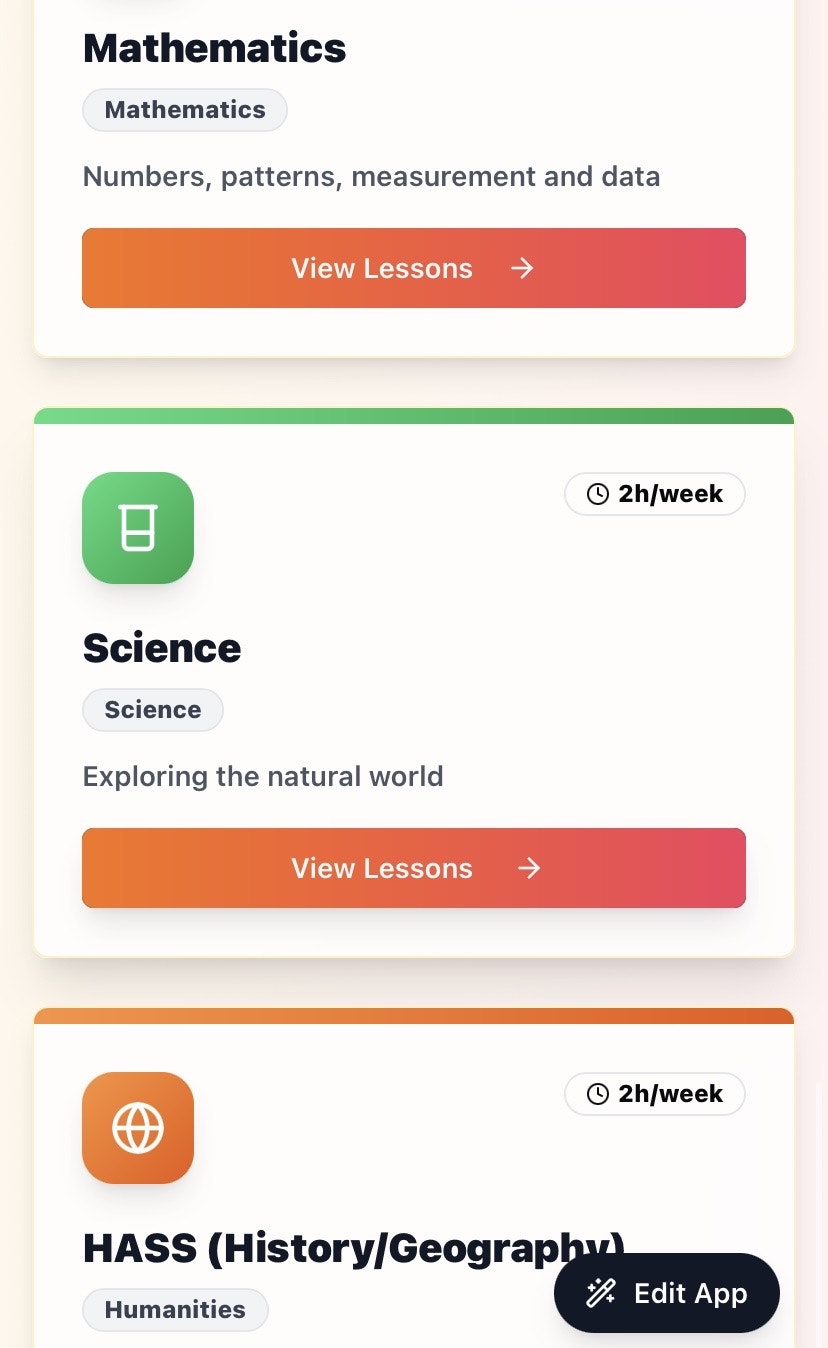Viewport: 828px width, 1348px height.
Task: Click the 'Exploring the natural world' description text
Action: coord(263,776)
